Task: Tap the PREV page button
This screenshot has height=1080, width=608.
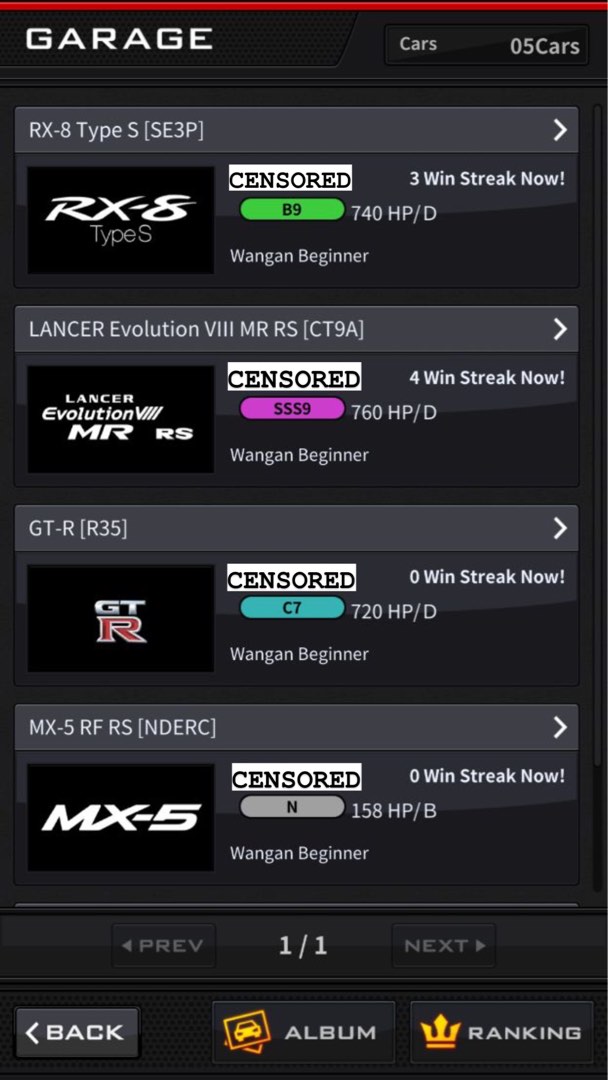Action: [x=163, y=945]
